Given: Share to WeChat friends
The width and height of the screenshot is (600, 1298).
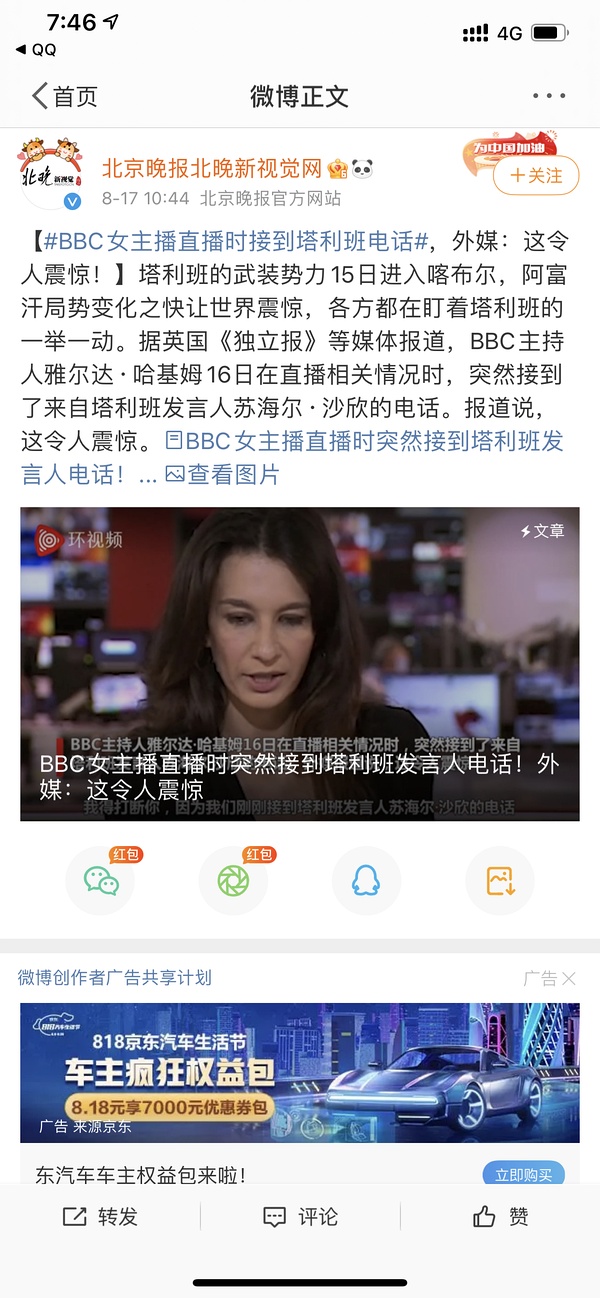Looking at the screenshot, I should (100, 880).
